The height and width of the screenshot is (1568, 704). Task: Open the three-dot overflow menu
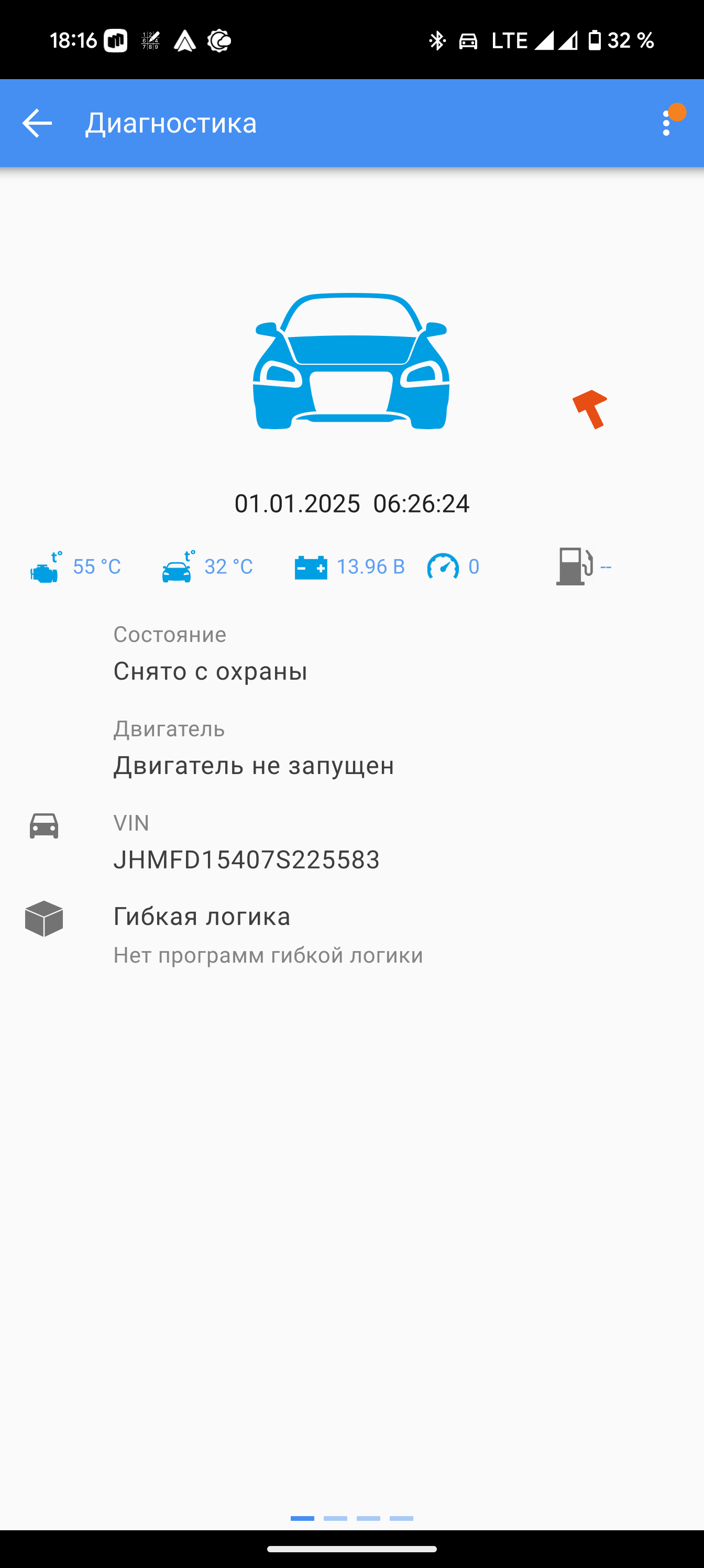pos(667,124)
